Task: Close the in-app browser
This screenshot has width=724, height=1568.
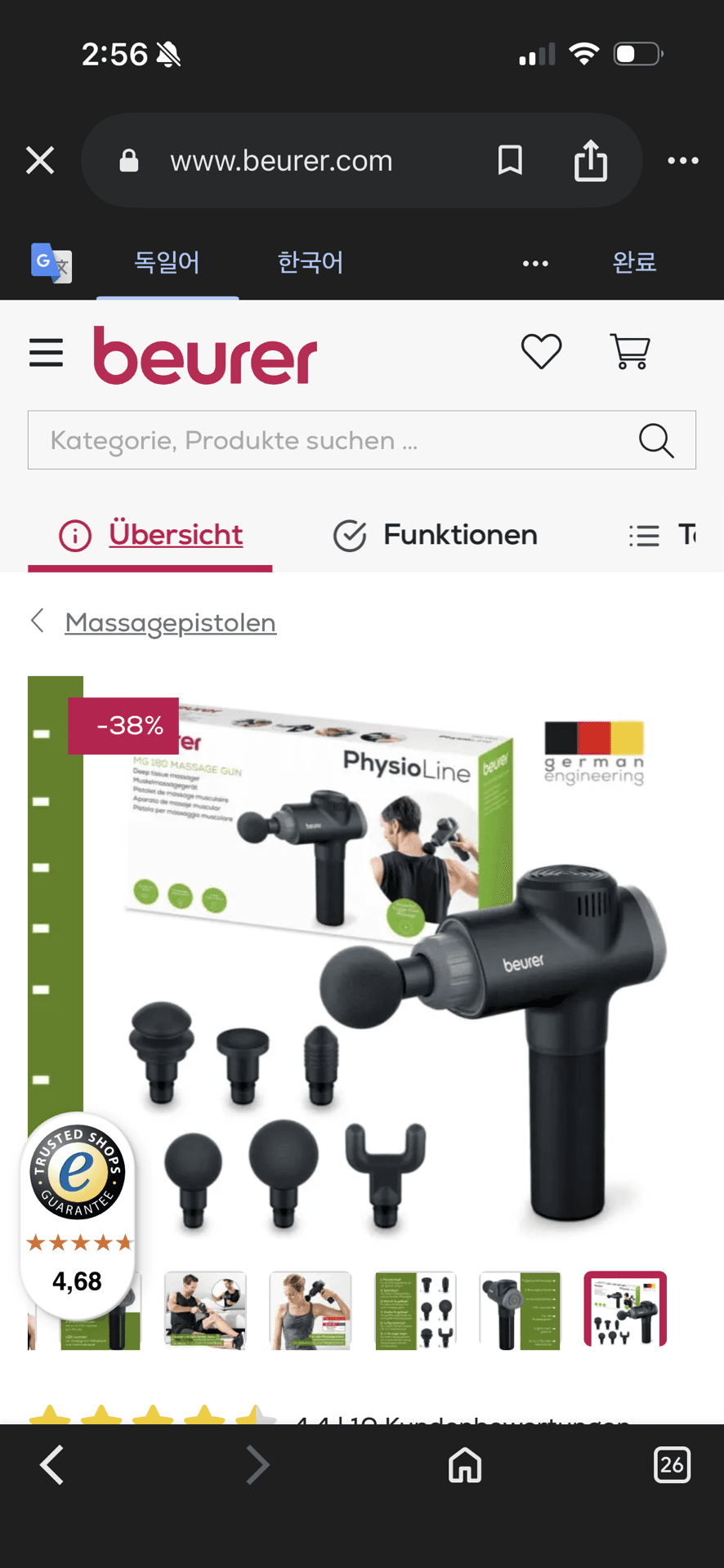Action: (40, 160)
